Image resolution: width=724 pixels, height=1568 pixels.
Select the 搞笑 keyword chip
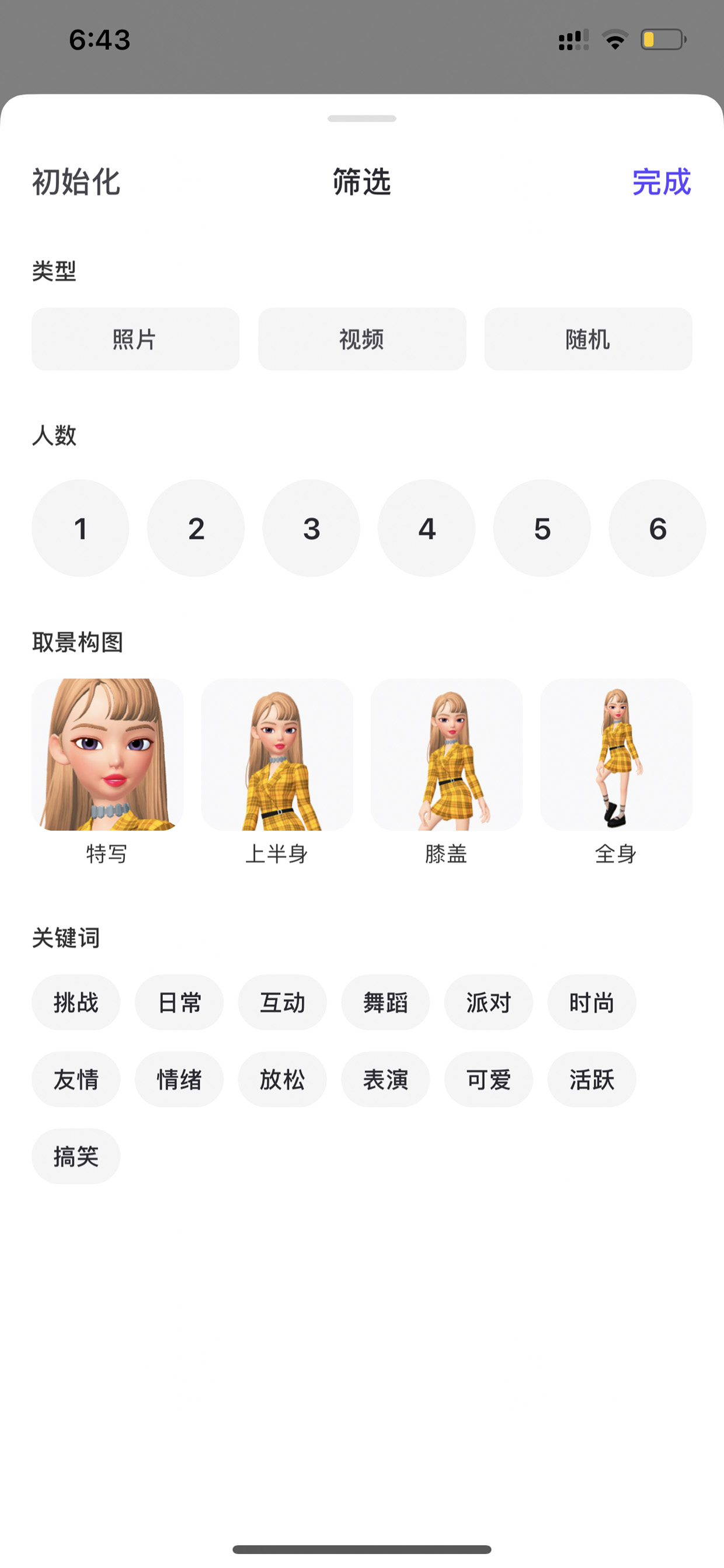pos(76,1157)
